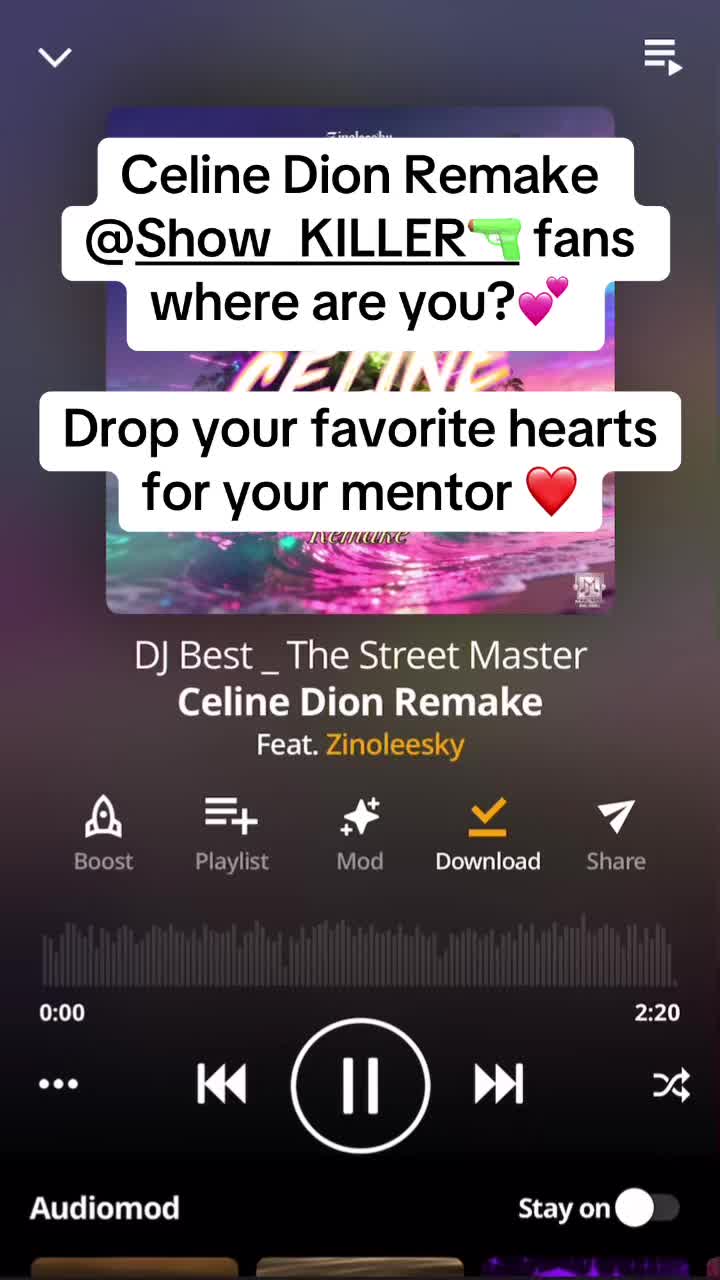Tap the Download button
720x1280 pixels.
(488, 833)
